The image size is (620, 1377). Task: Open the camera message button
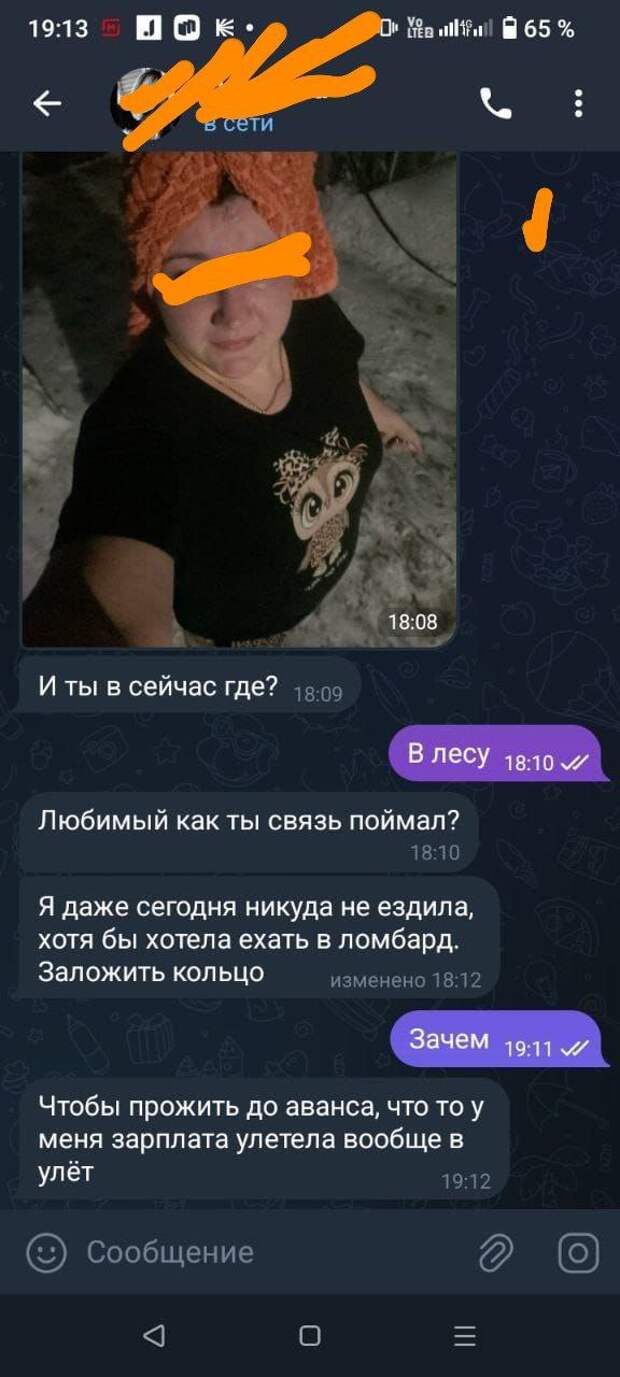pyautogui.click(x=578, y=1253)
